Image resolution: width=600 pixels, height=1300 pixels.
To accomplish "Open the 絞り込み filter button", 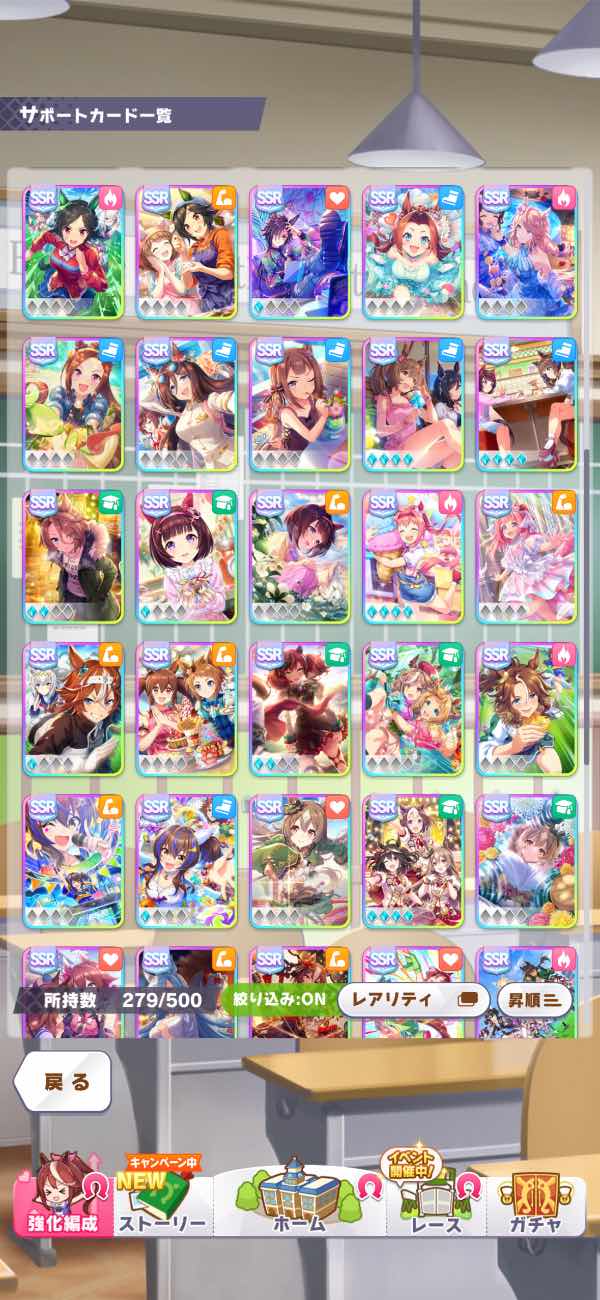I will coord(277,1000).
